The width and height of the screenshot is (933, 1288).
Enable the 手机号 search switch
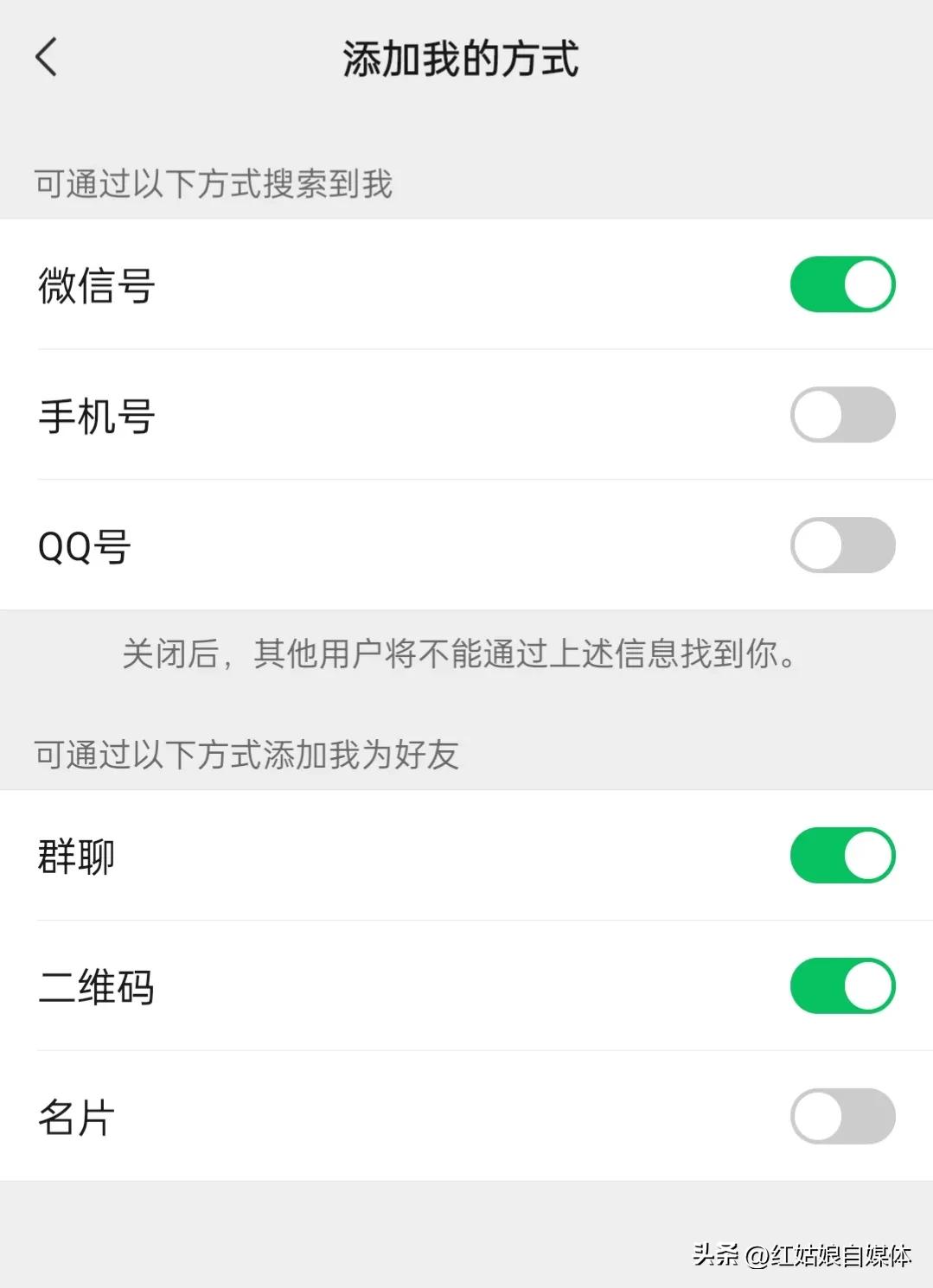[842, 415]
